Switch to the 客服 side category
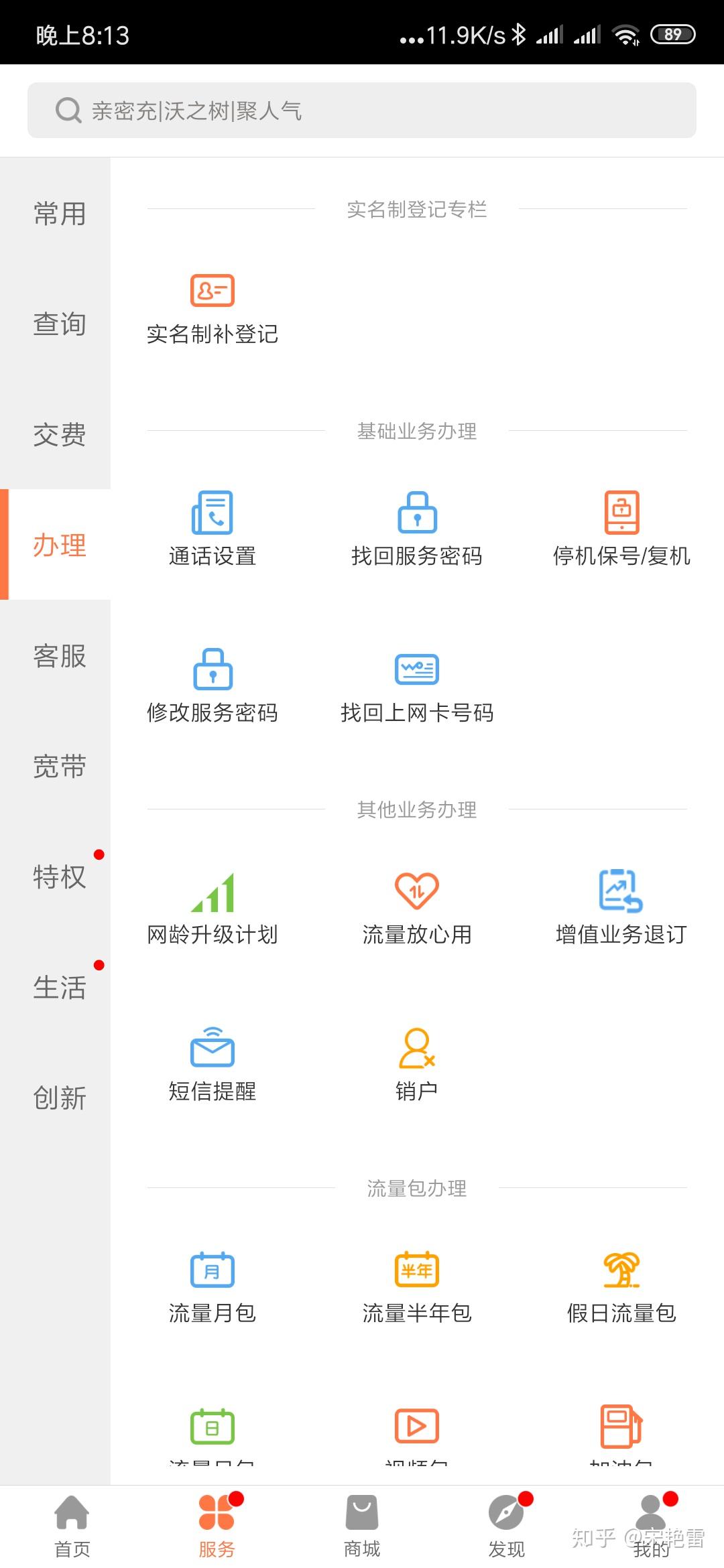Screen dimensions: 724x1568 click(59, 656)
